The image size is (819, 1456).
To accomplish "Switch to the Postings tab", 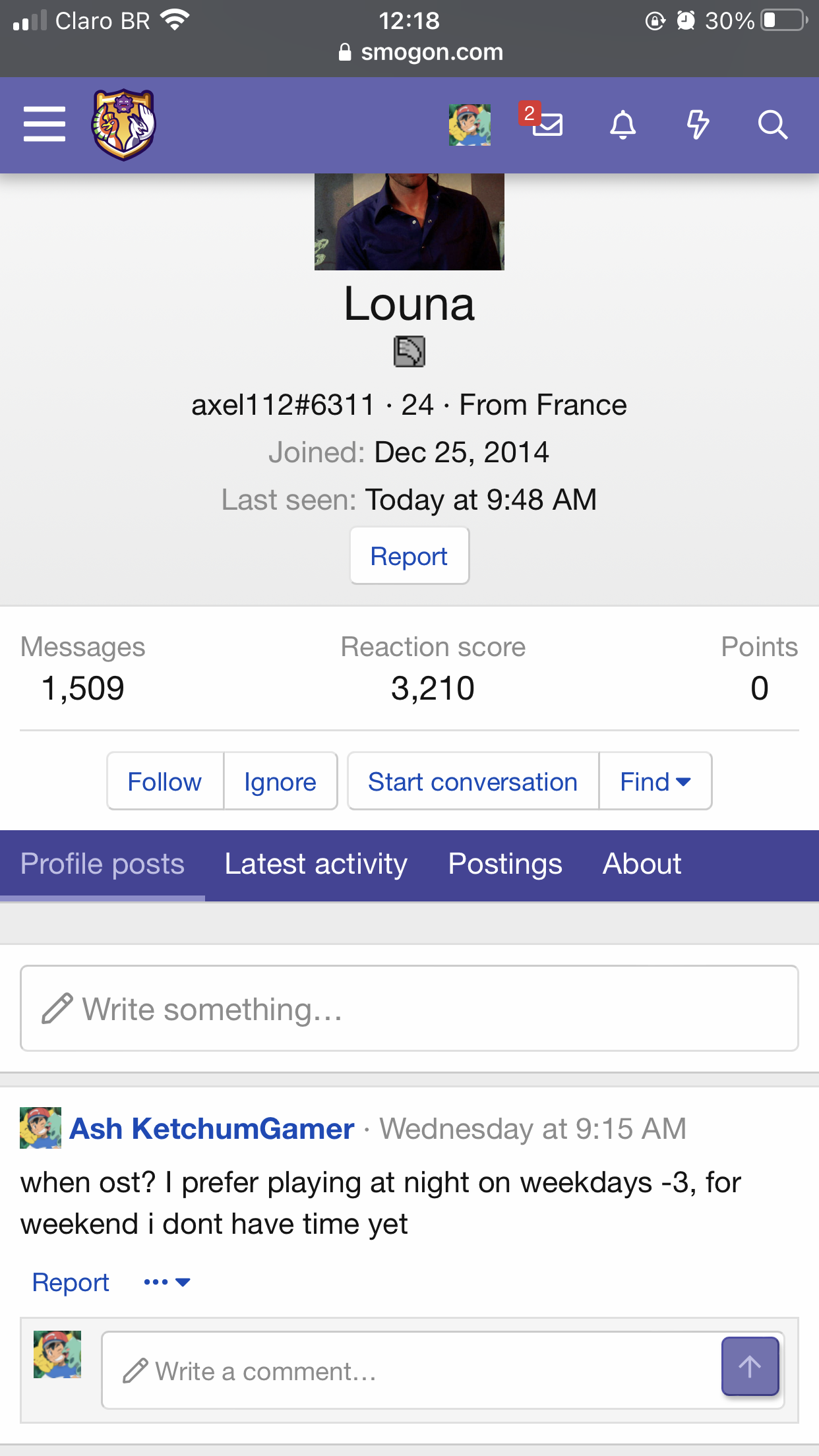I will 505,864.
